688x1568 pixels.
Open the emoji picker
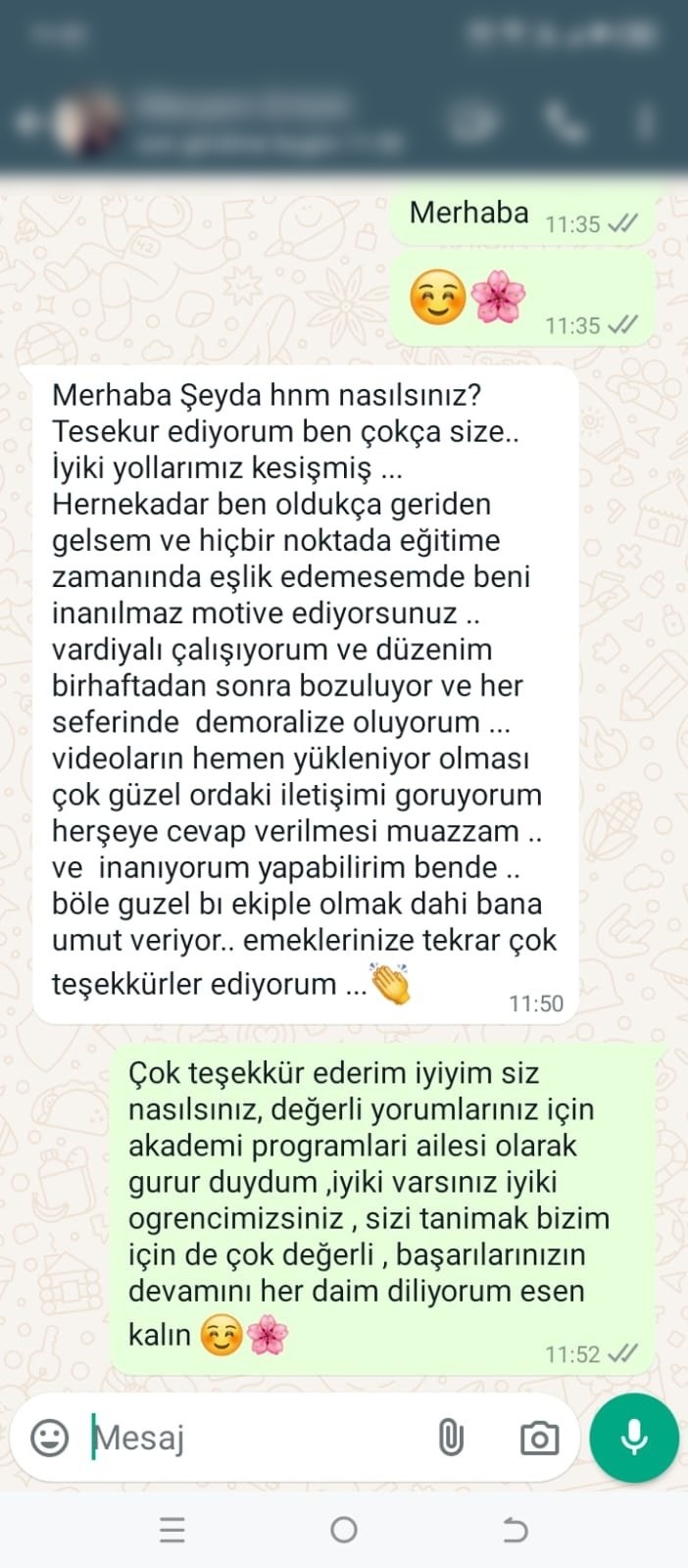(50, 1438)
